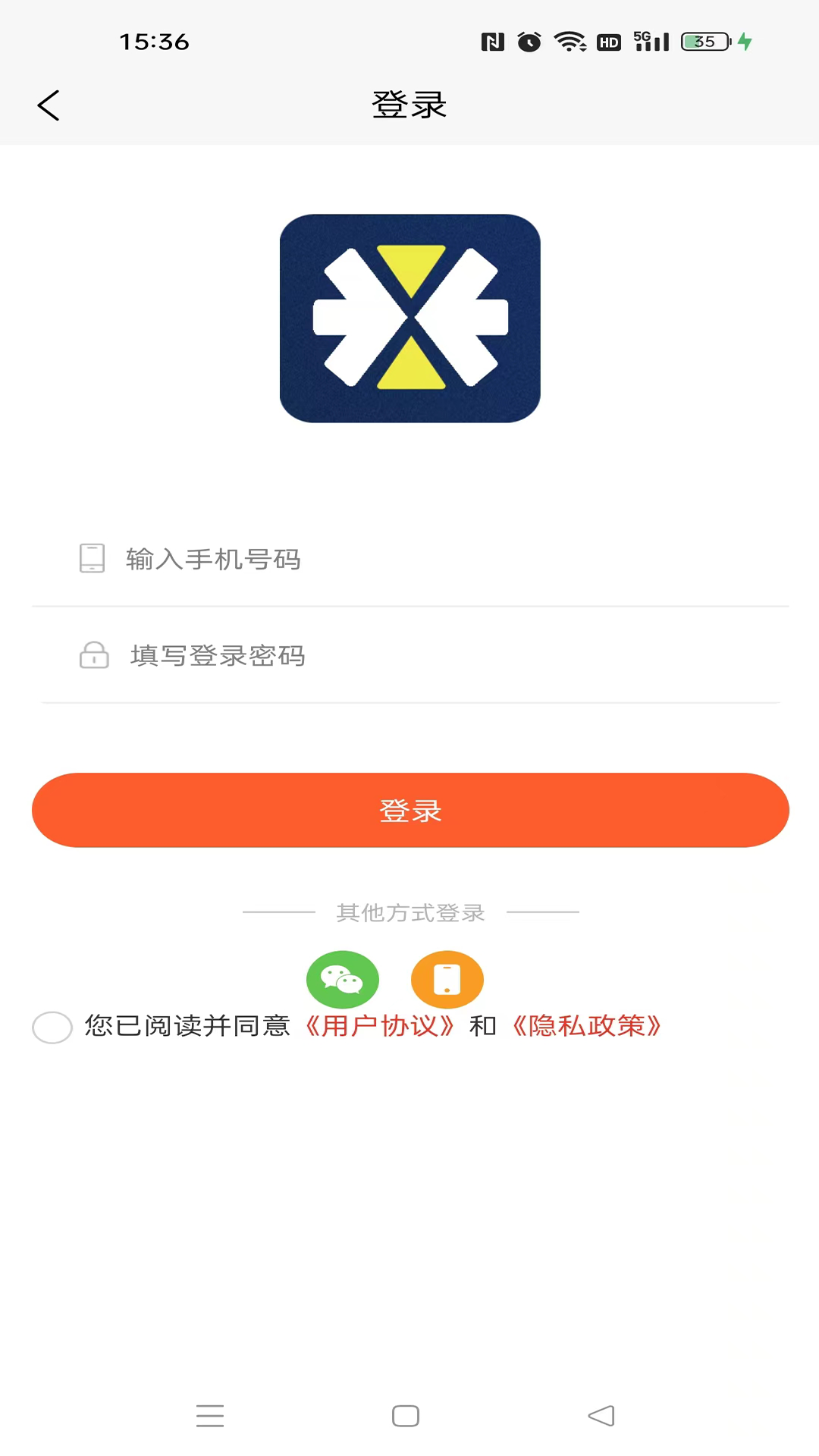
Task: Select the phone SMS login icon
Action: point(447,979)
